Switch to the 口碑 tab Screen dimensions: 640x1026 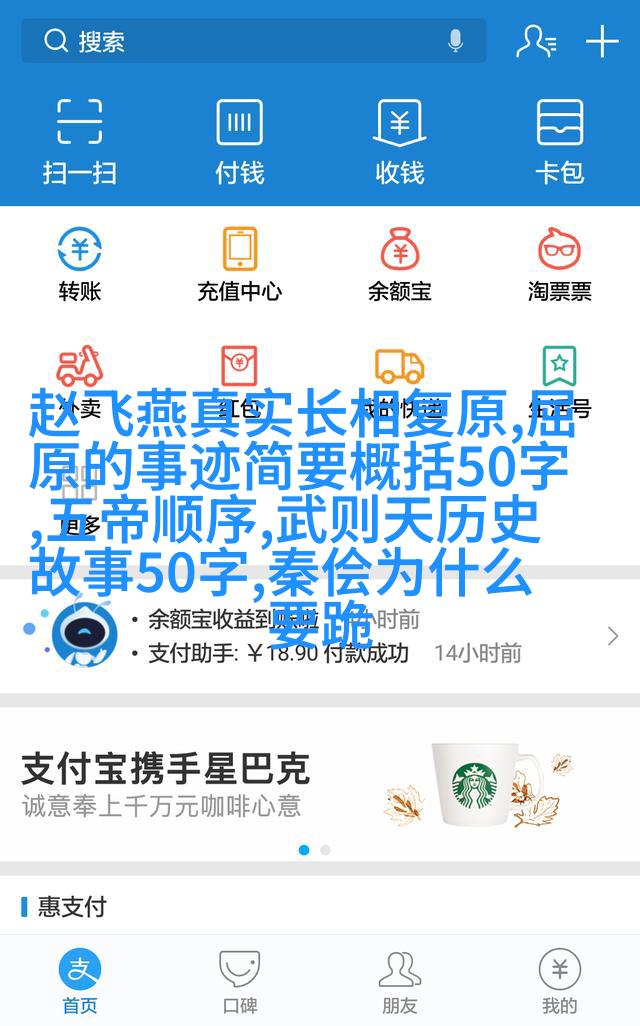(x=240, y=981)
